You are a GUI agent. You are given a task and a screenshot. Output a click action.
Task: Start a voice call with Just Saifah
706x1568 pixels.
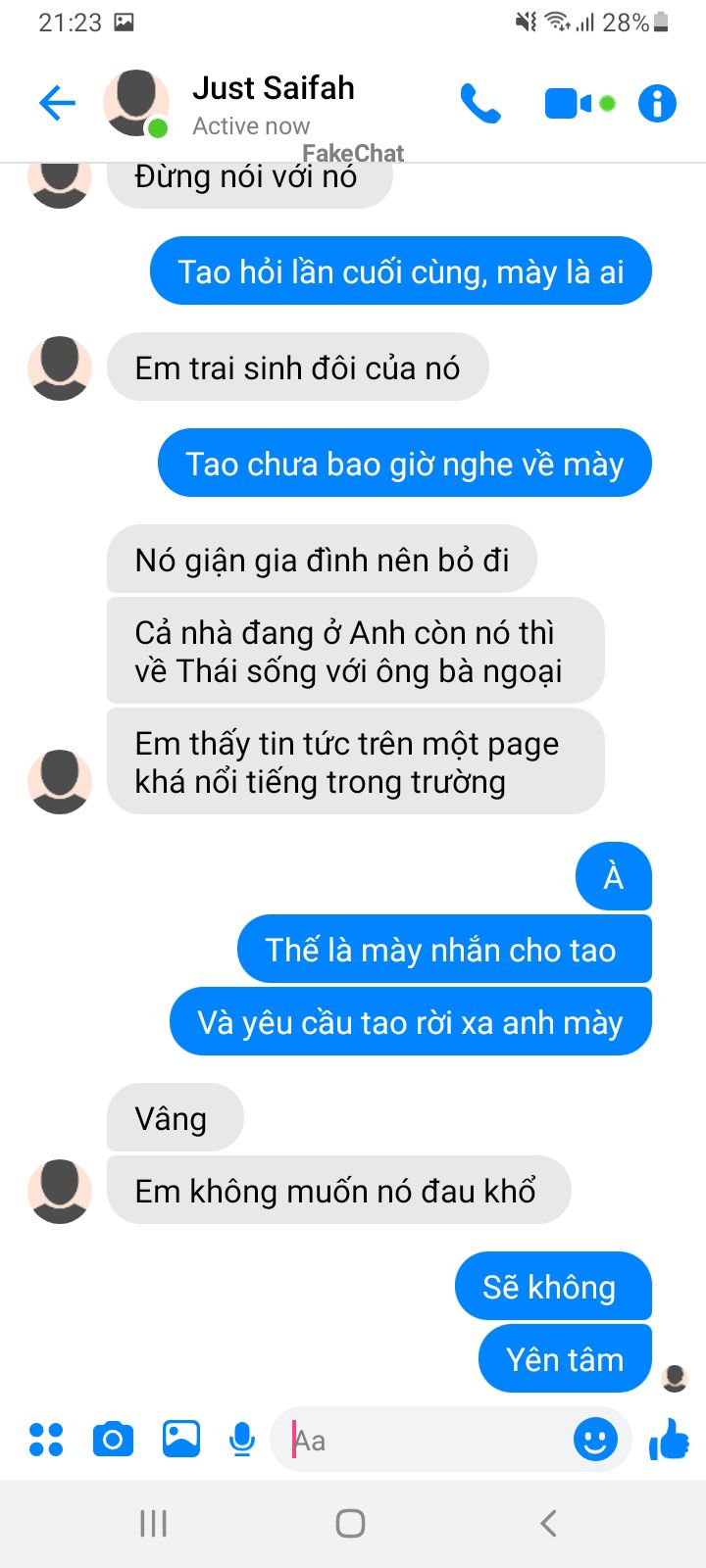480,103
